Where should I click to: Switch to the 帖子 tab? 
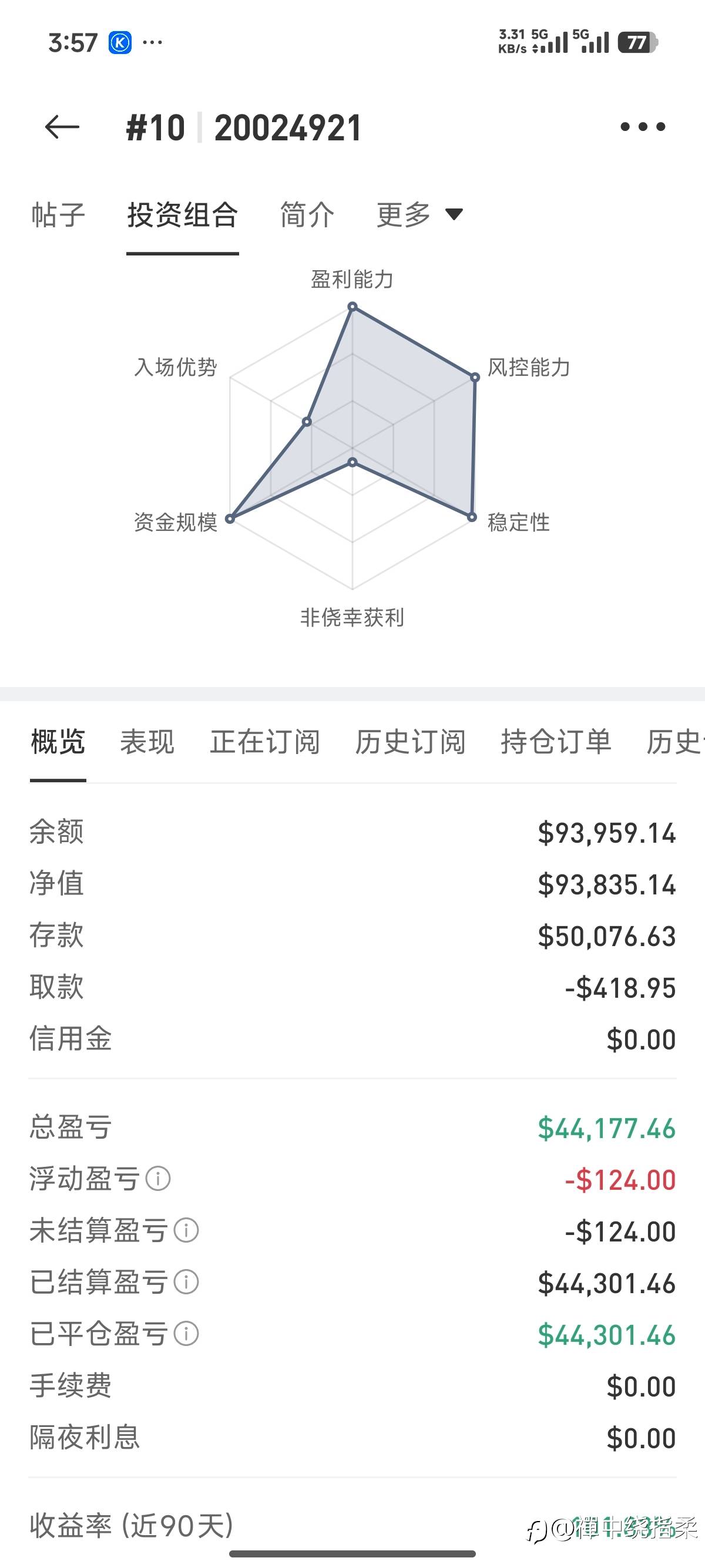58,215
